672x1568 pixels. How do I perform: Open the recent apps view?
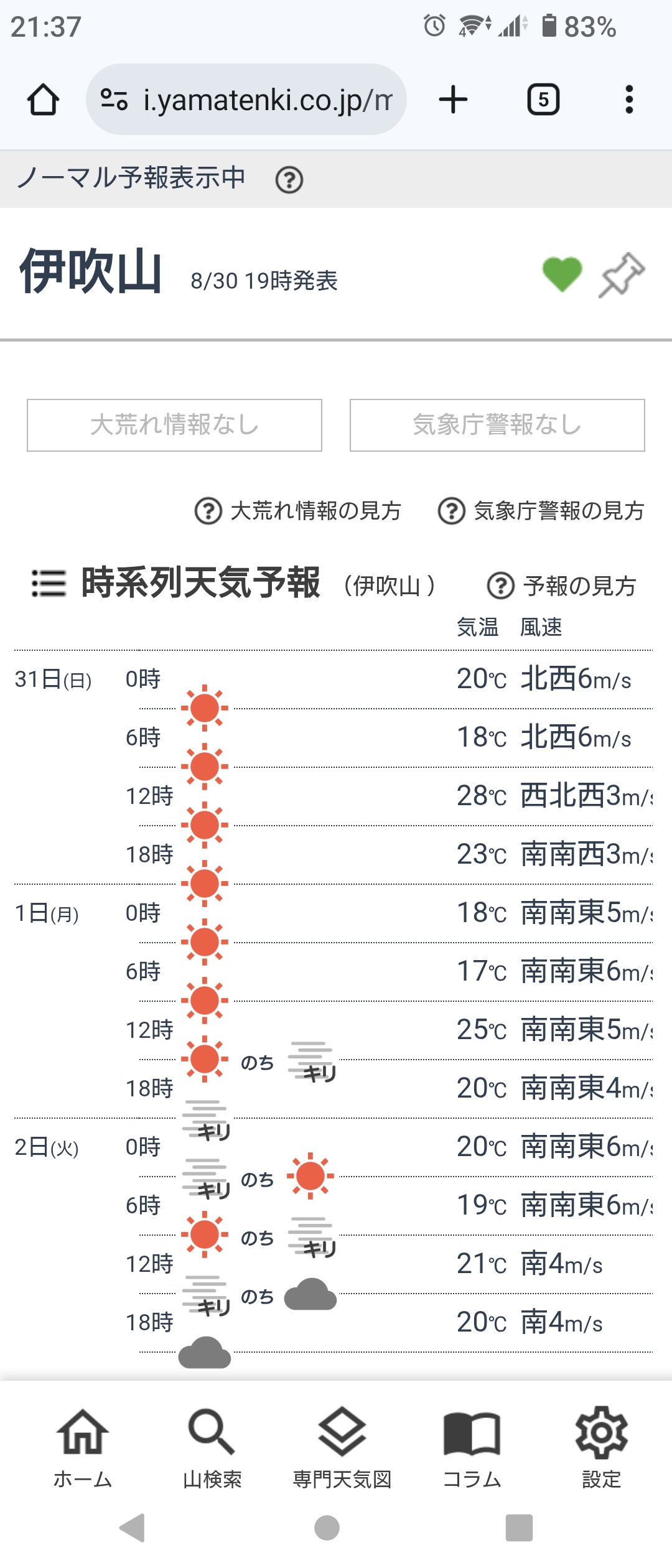coord(519,1528)
